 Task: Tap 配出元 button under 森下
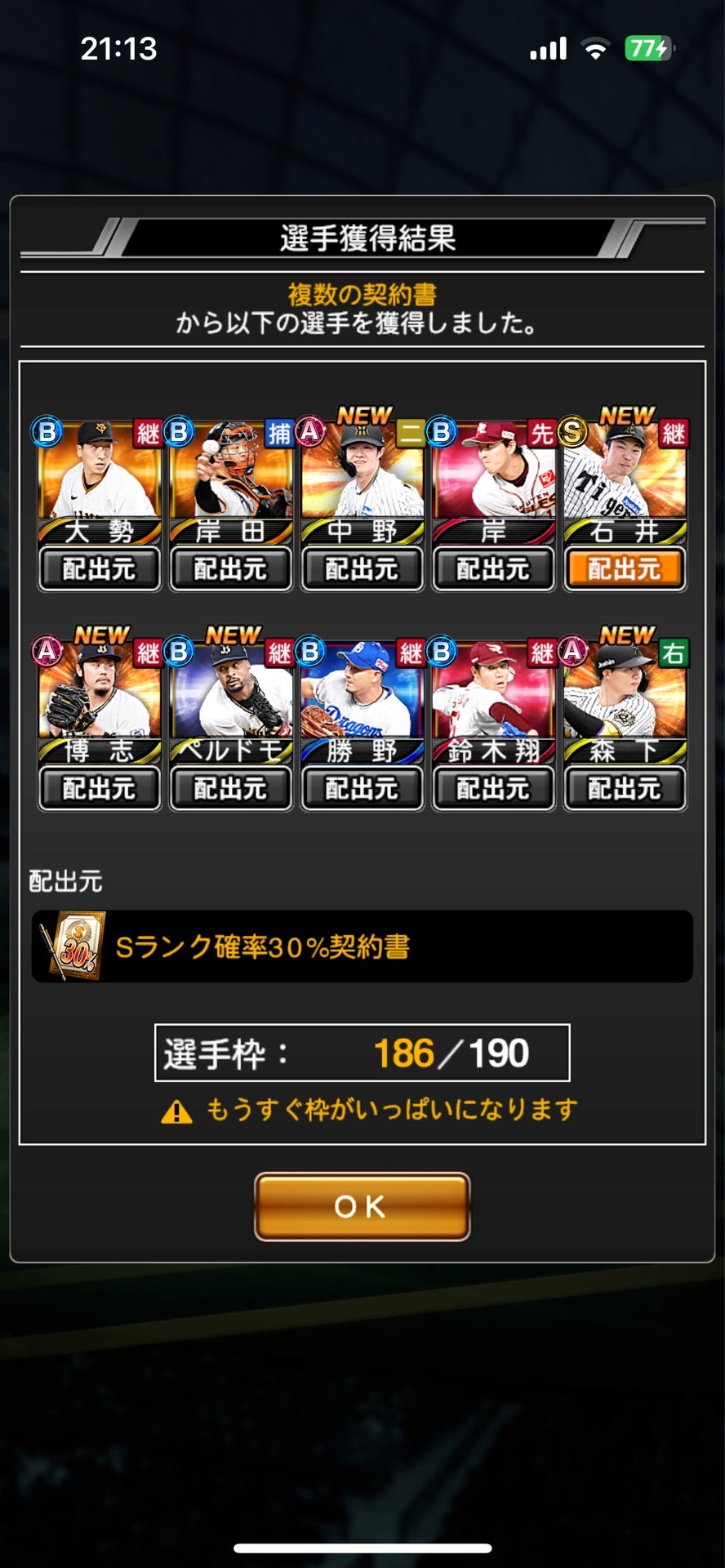625,788
